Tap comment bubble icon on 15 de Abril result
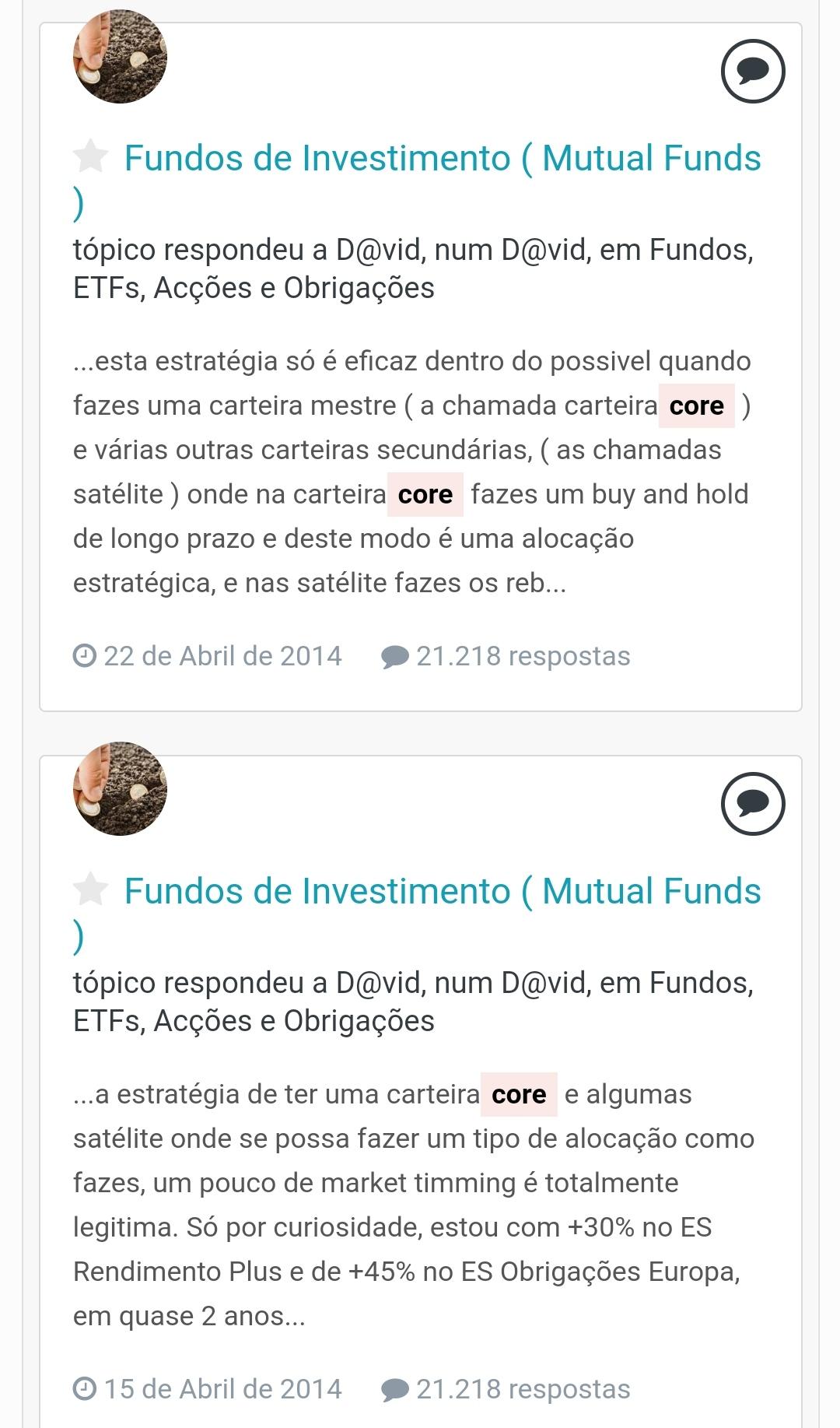This screenshot has height=1428, width=840. [752, 804]
